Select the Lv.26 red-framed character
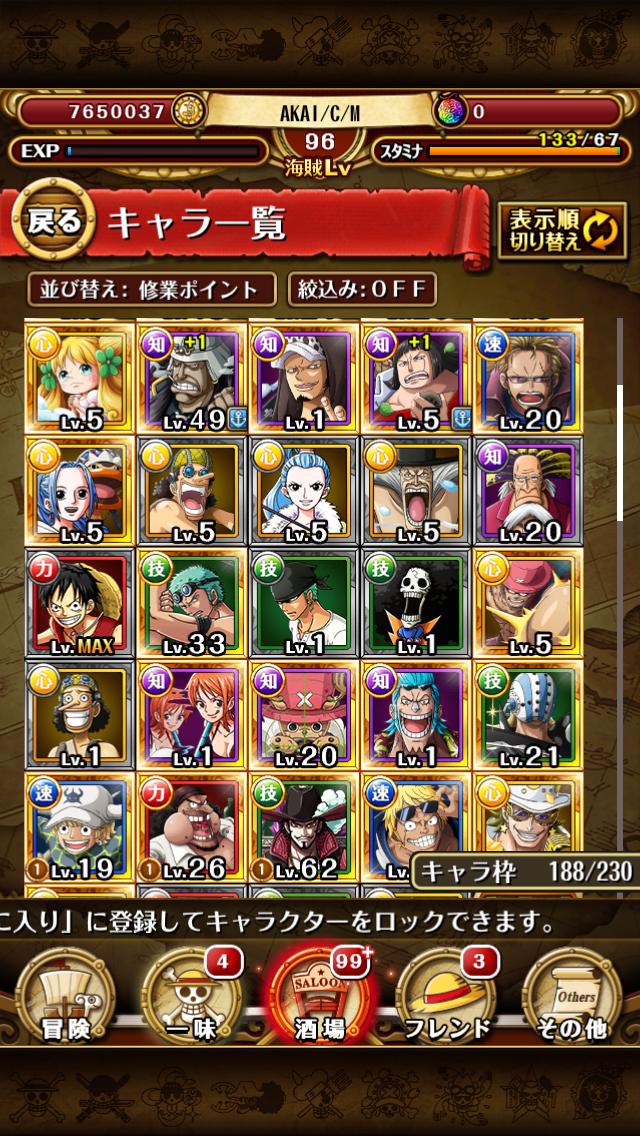This screenshot has height=1136, width=640. point(192,828)
